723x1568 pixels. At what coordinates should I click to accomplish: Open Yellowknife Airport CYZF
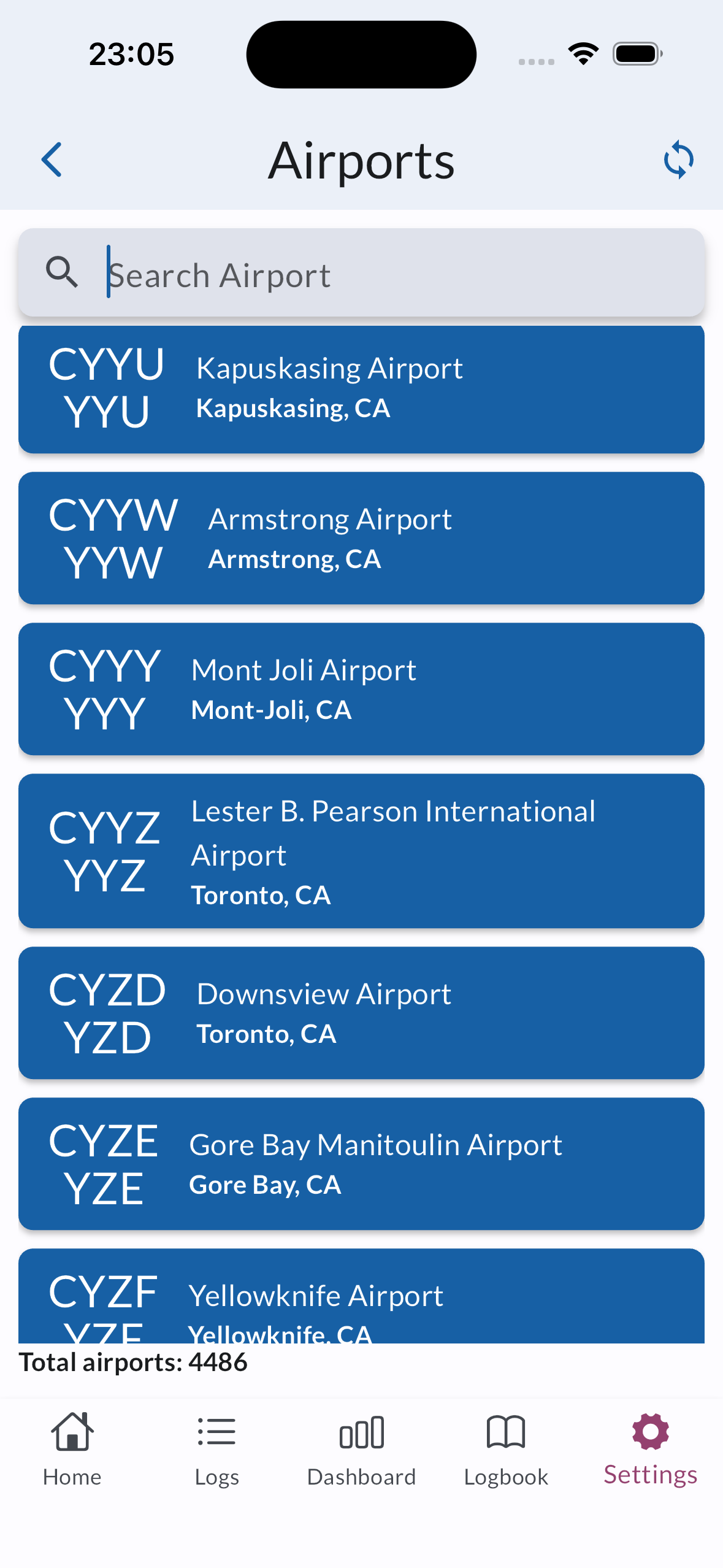[361, 1297]
